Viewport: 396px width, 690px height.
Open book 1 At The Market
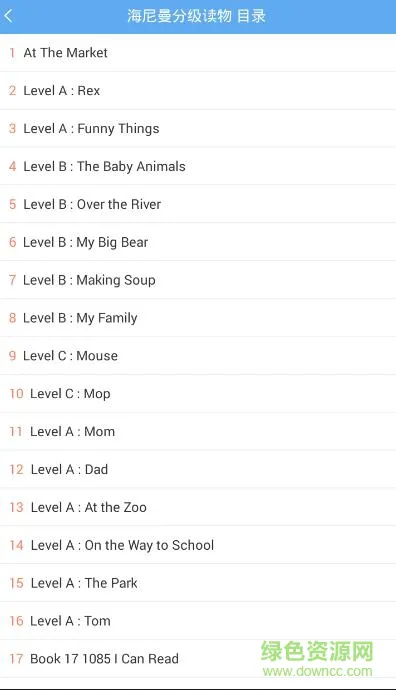tap(198, 53)
